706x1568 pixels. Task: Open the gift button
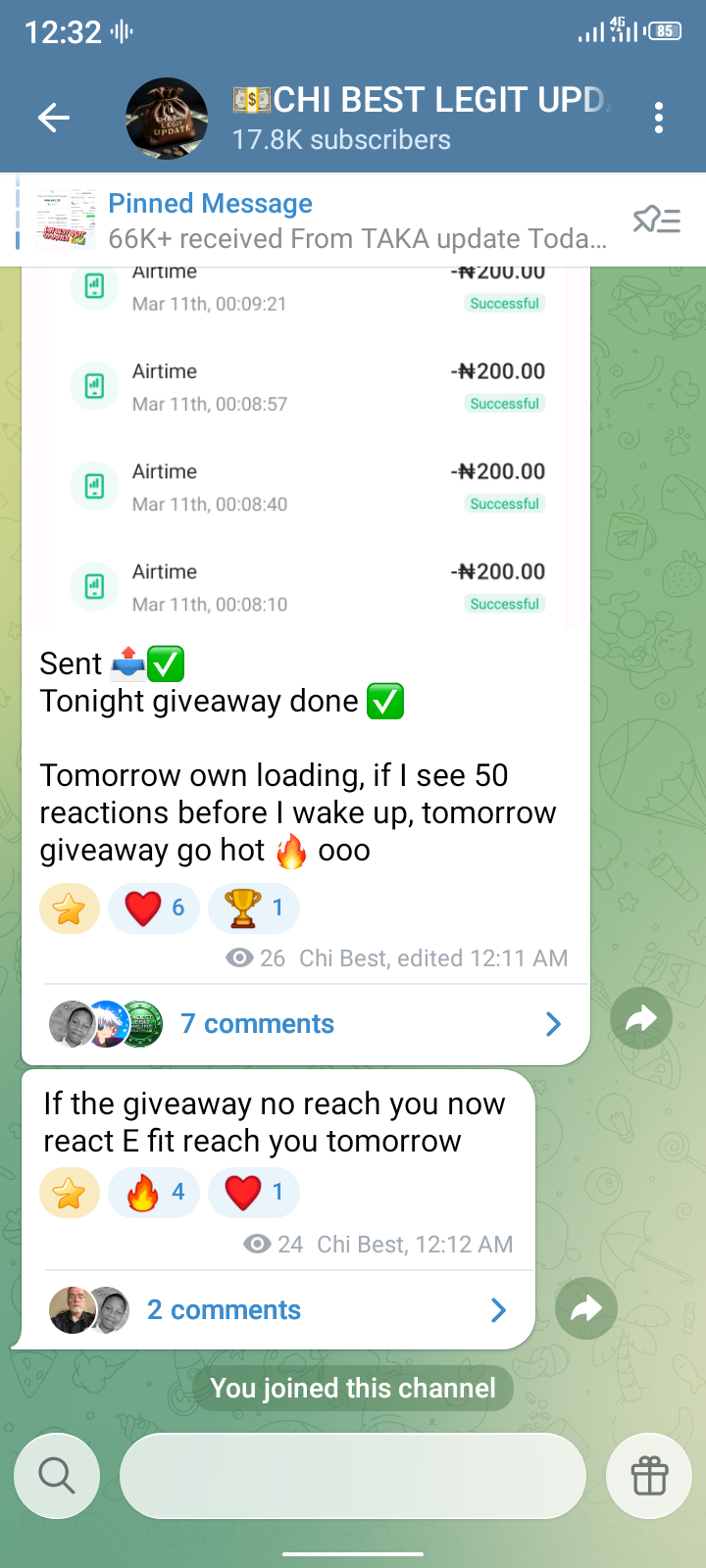point(649,1476)
